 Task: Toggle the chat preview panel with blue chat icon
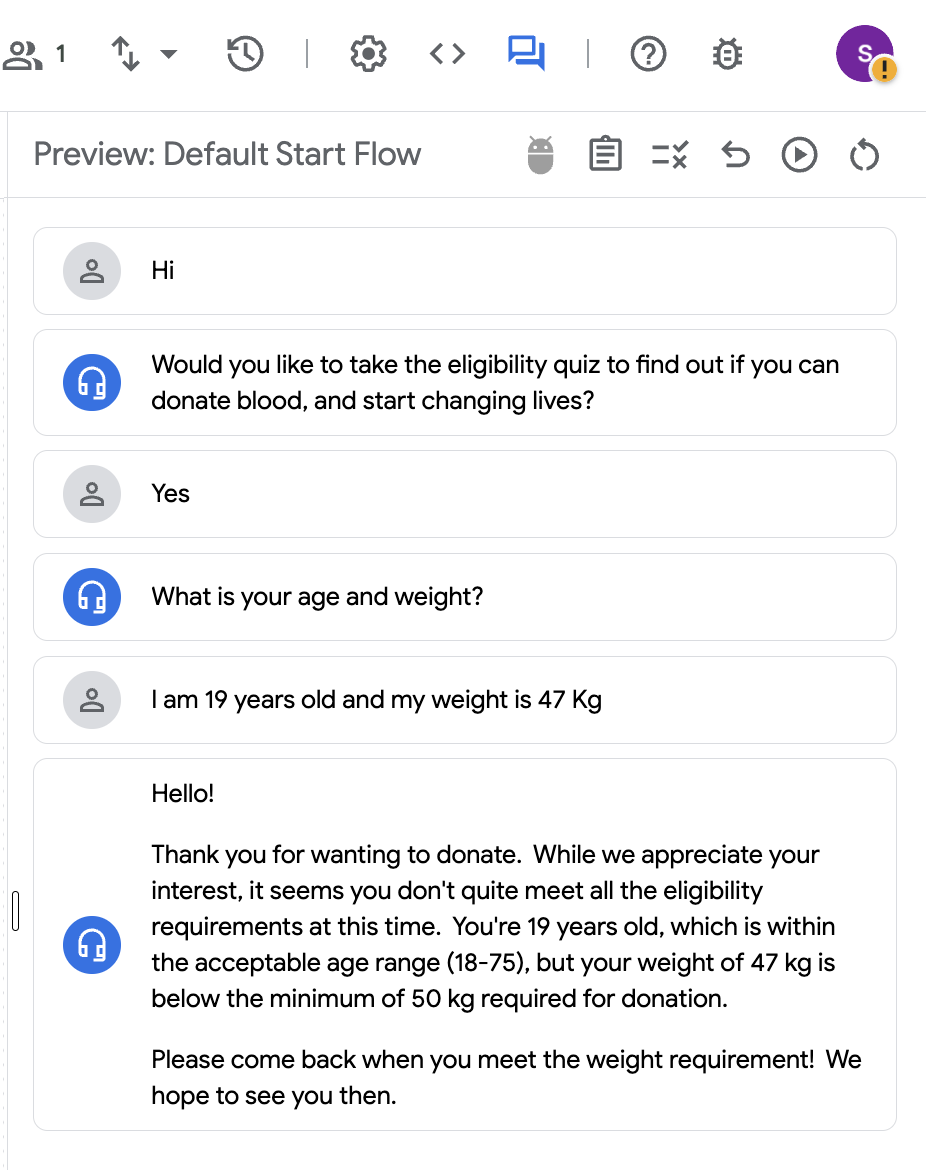tap(526, 54)
